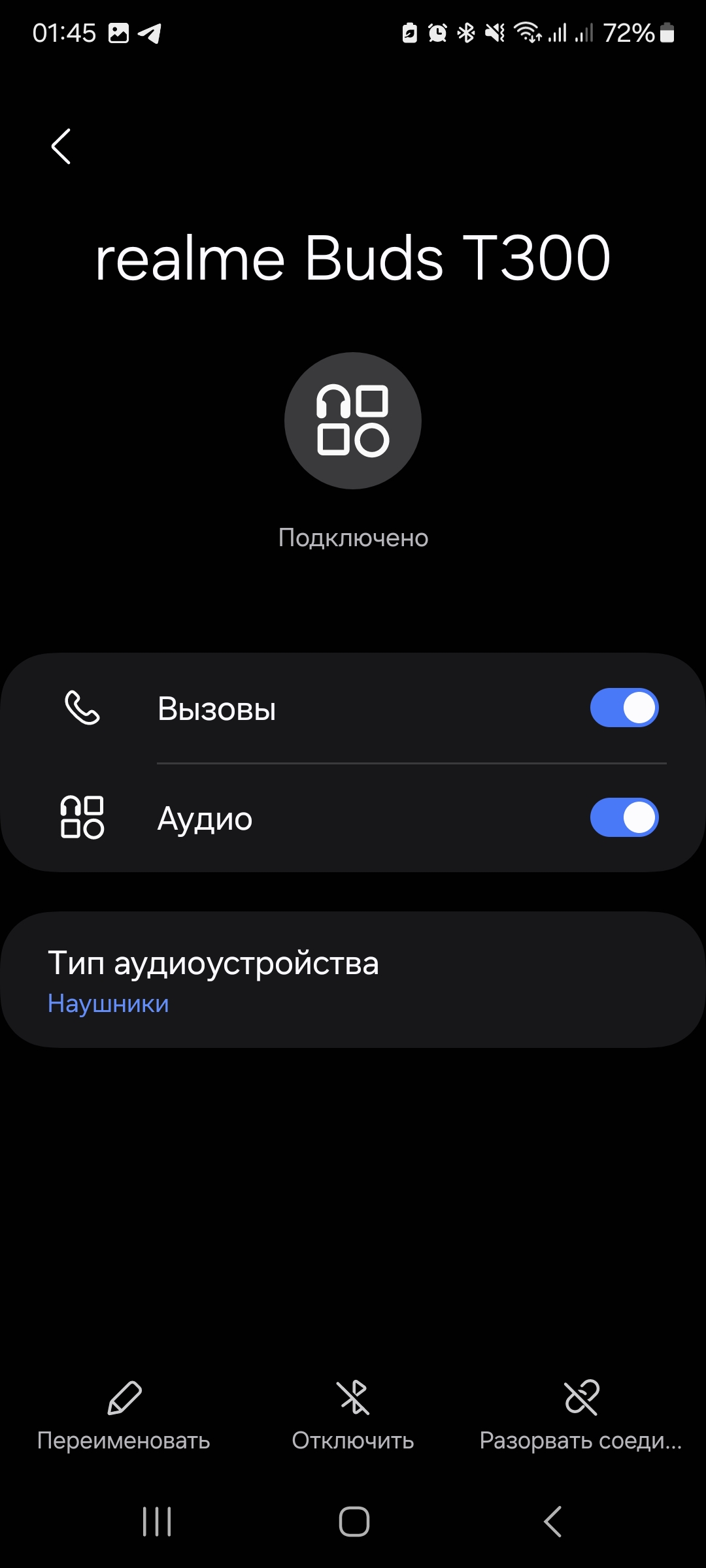Screen dimensions: 706x1568
Task: Tap Отключить to disconnect the earbuds
Action: [353, 1416]
